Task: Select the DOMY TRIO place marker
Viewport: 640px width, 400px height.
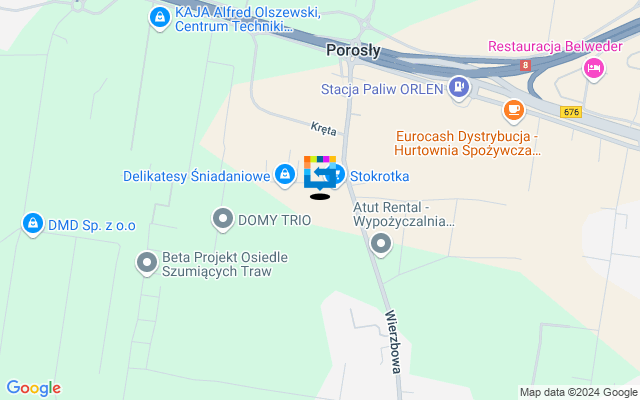Action: pos(223,217)
